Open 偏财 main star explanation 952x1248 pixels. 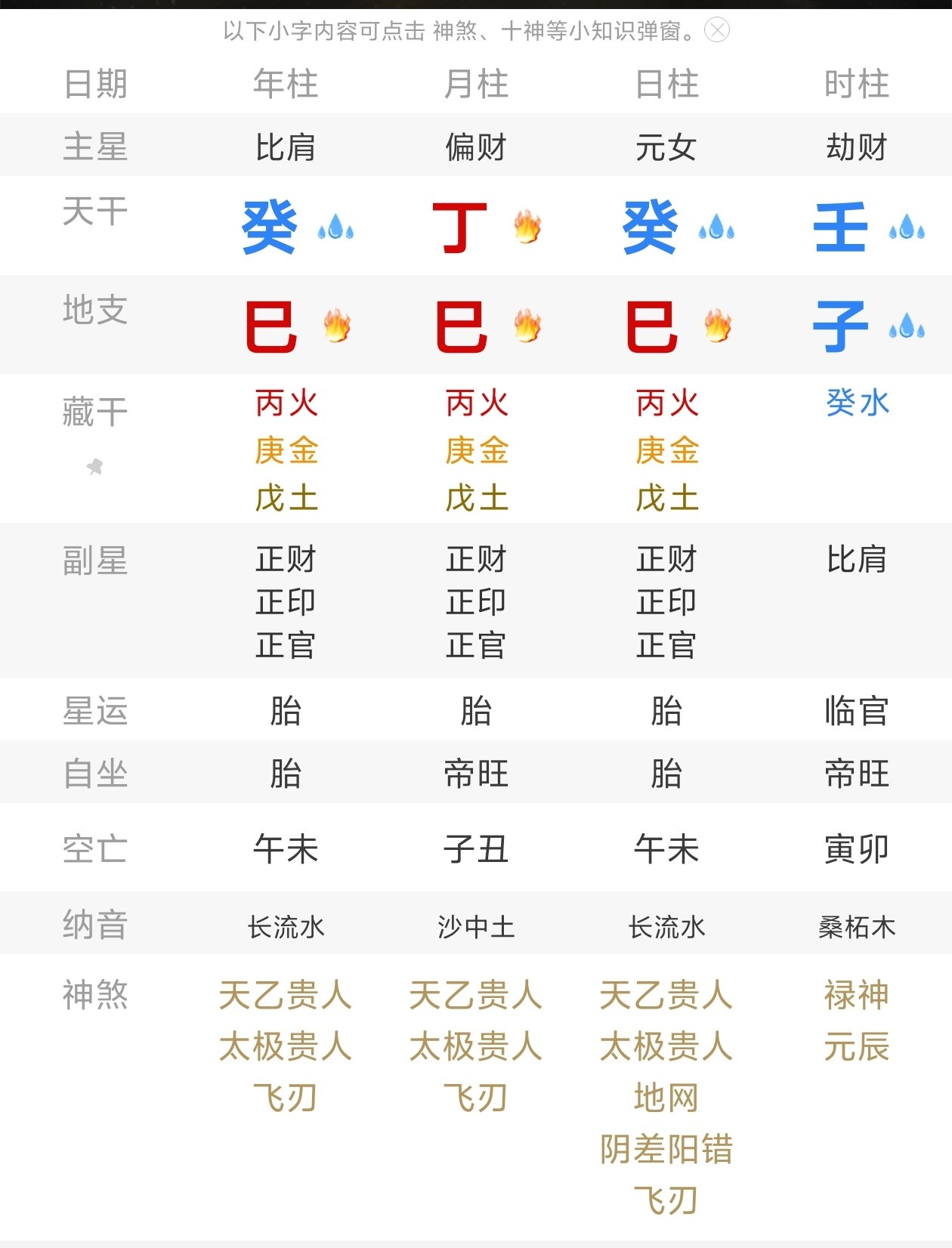pos(475,147)
